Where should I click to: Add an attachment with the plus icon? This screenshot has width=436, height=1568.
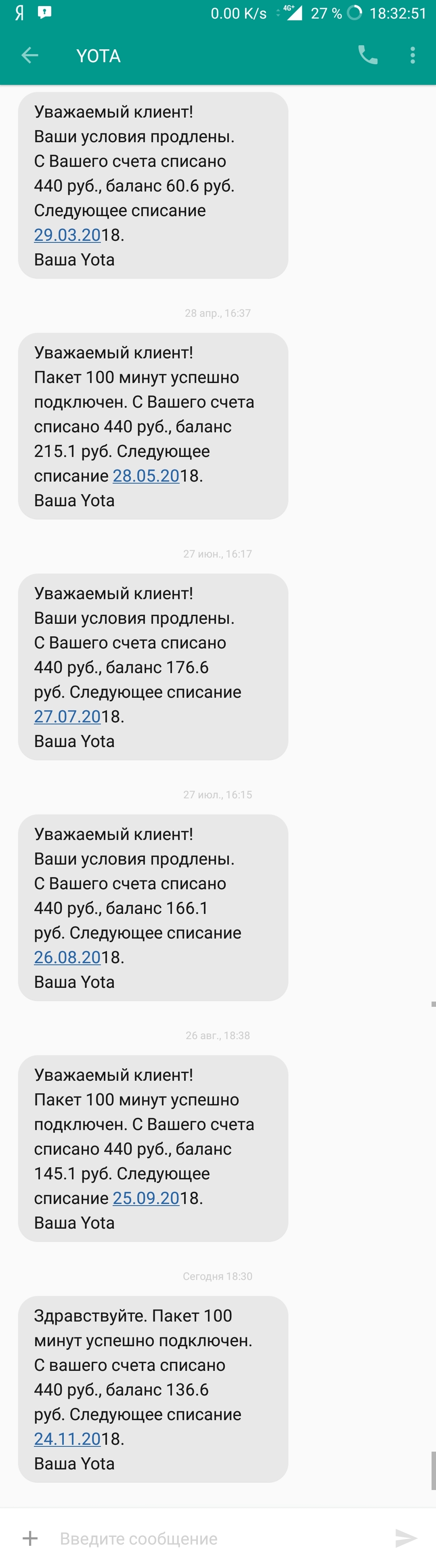pyautogui.click(x=30, y=1538)
